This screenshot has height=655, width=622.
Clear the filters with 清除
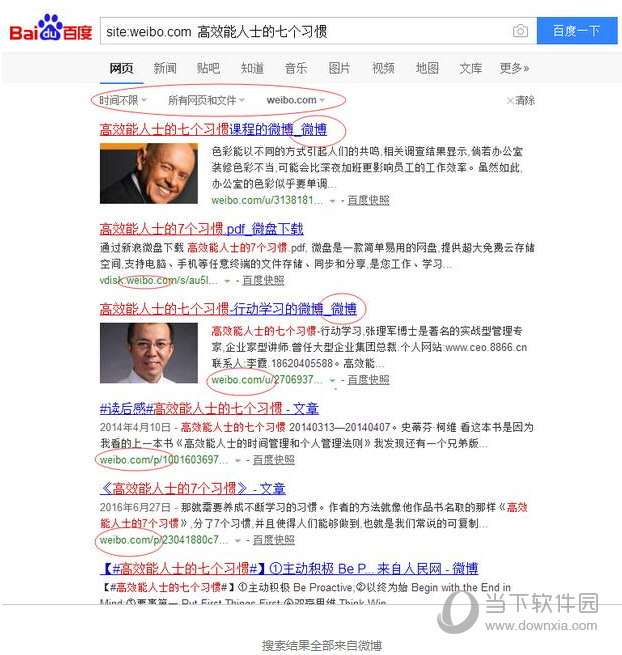coord(521,101)
